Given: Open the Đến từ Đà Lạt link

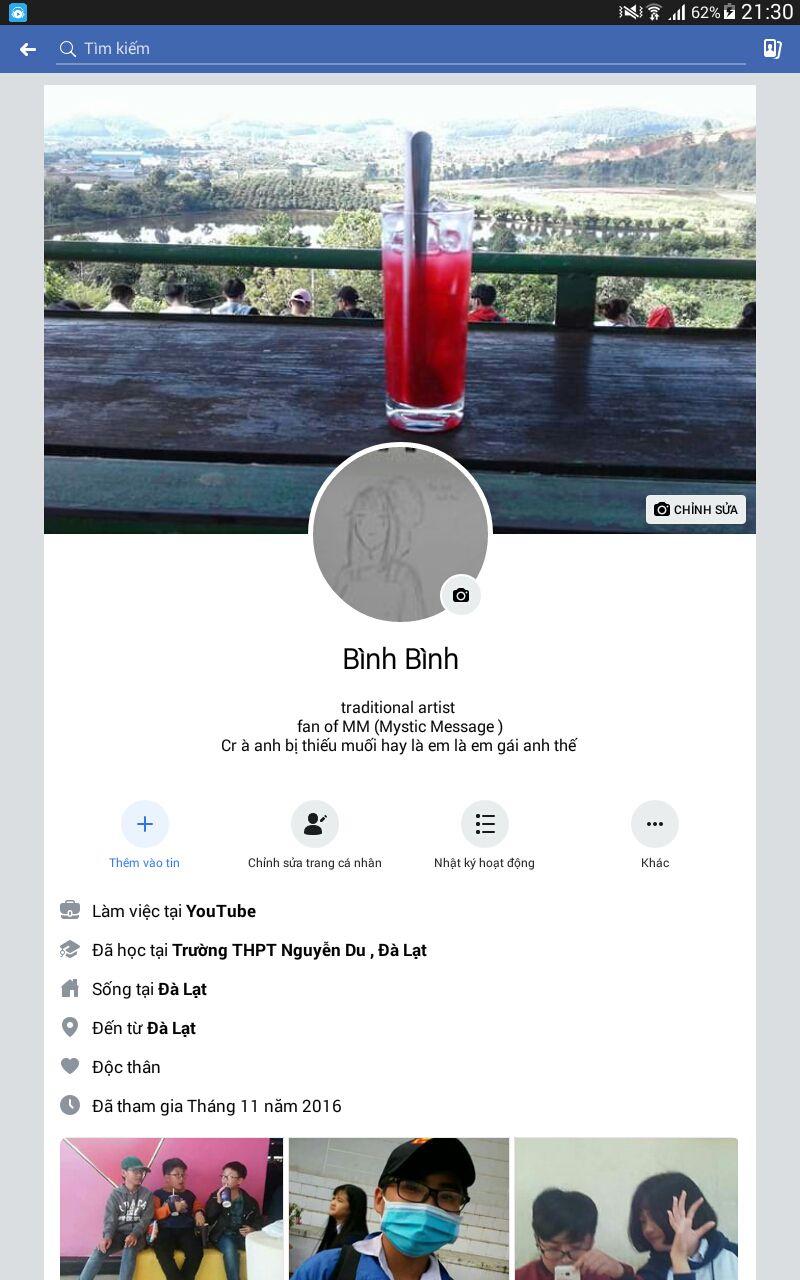Looking at the screenshot, I should click(171, 1028).
